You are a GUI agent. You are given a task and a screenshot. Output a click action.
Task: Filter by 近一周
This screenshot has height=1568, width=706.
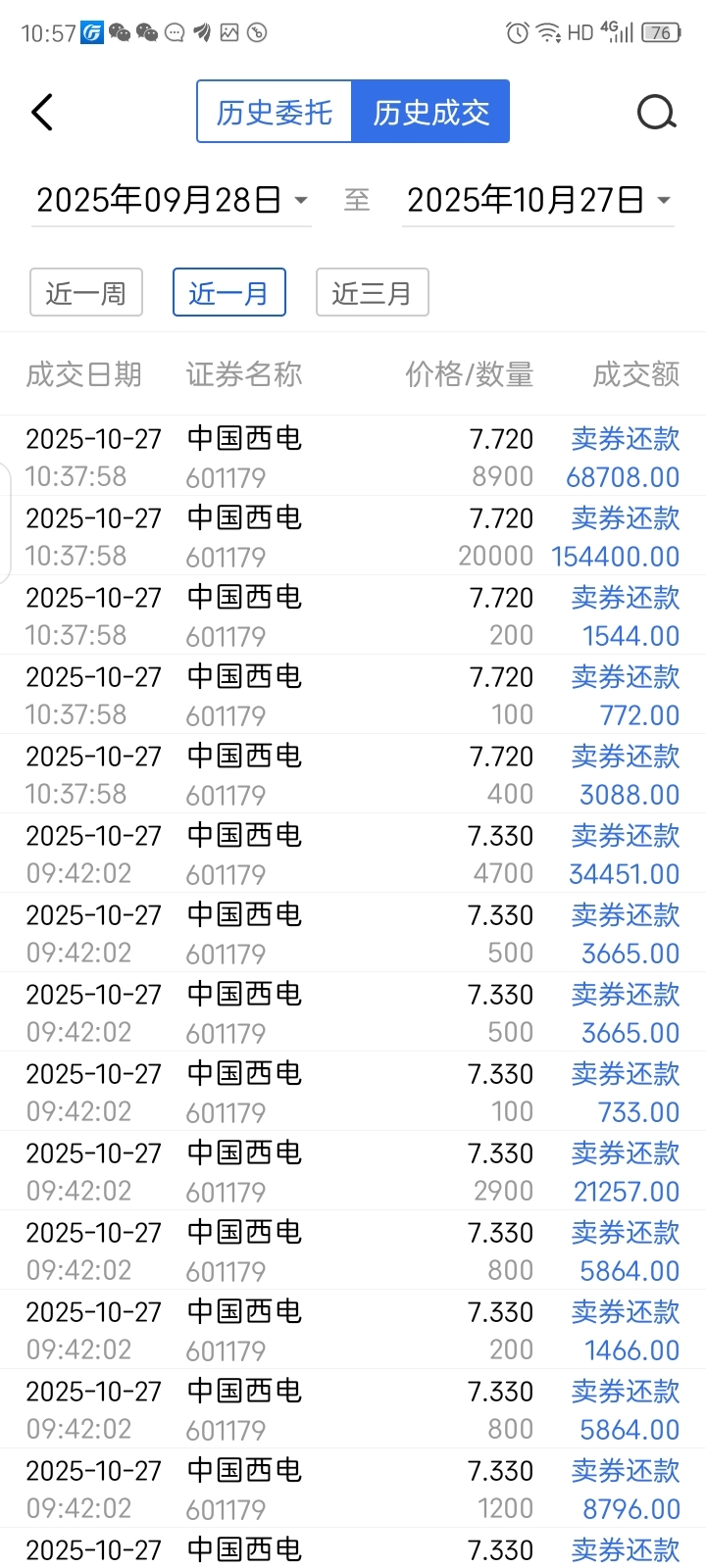tap(86, 292)
